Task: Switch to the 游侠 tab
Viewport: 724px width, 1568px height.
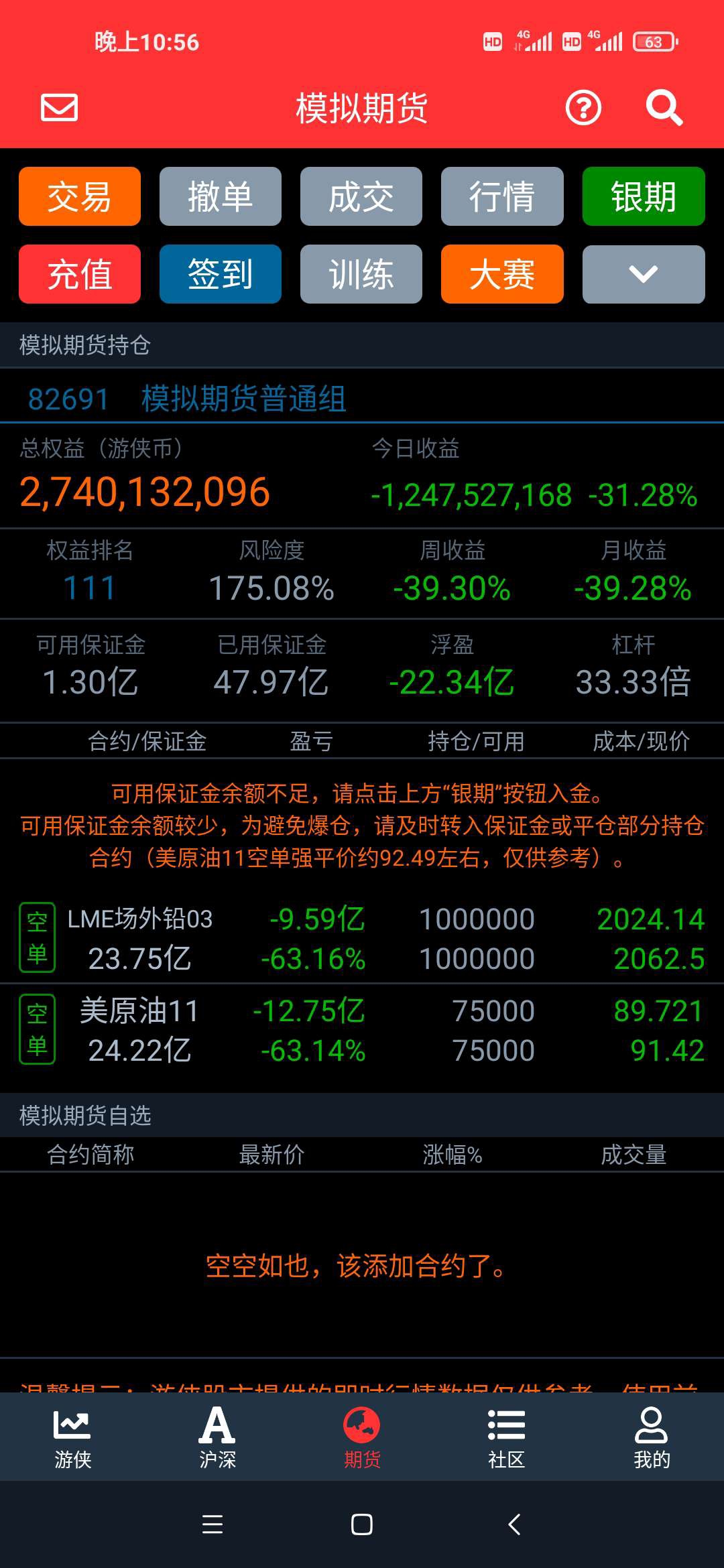Action: 72,1438
